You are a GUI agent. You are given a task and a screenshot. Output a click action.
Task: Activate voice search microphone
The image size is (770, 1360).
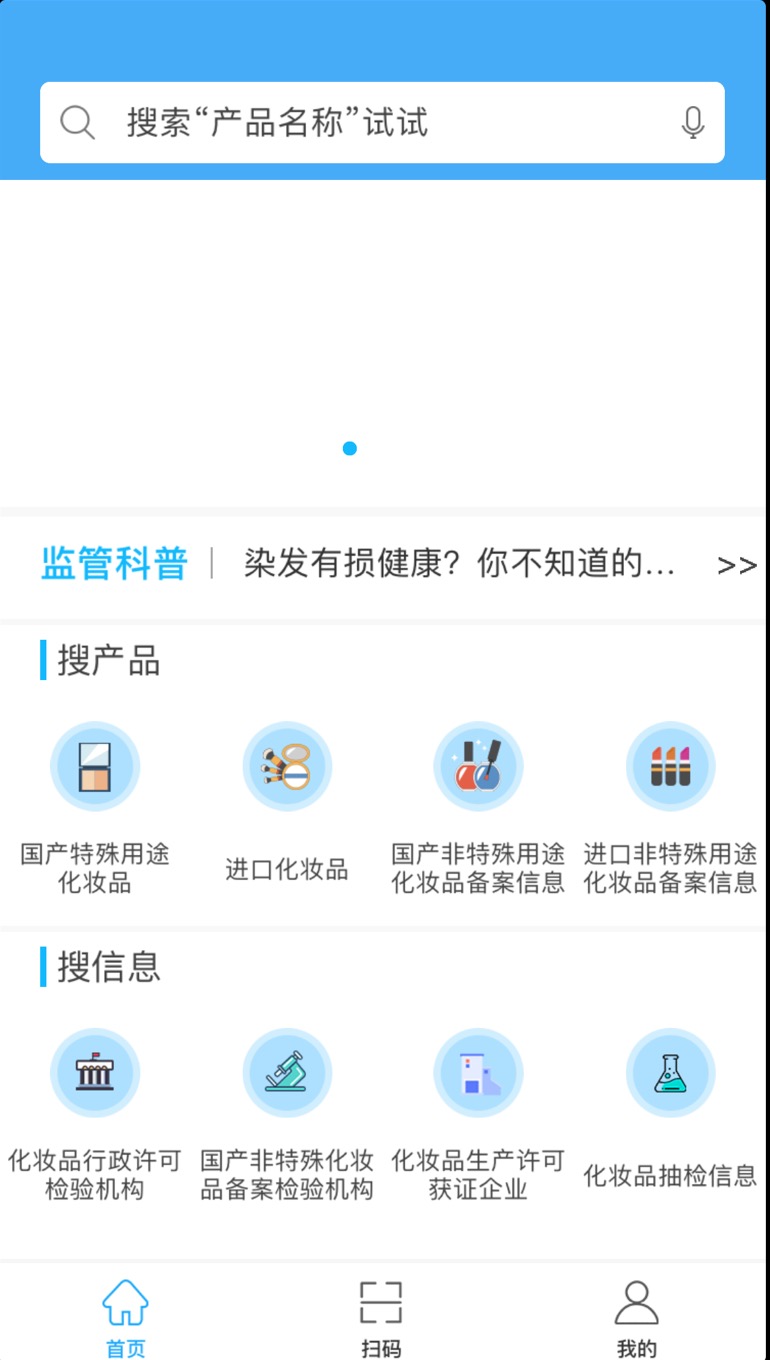[692, 122]
